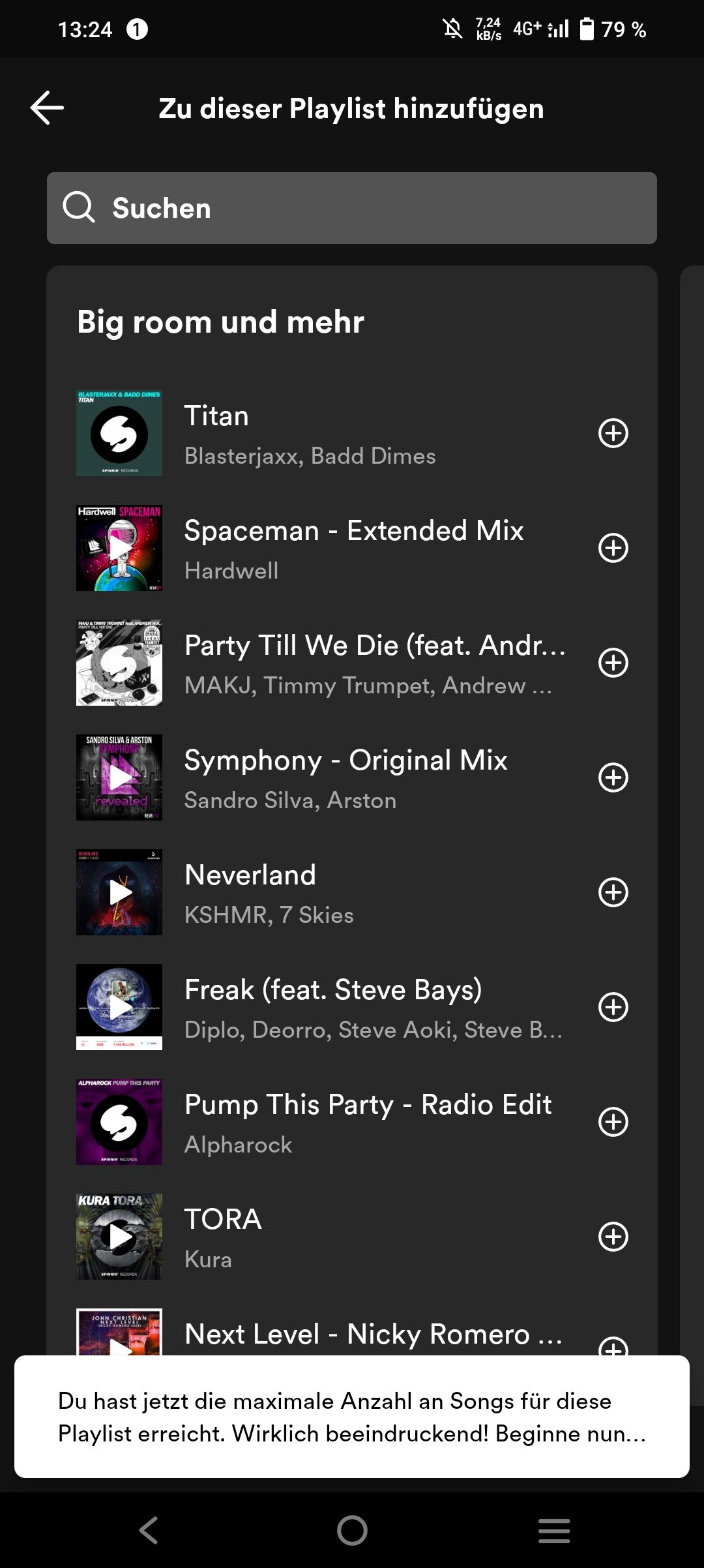Add Party Till We Die to playlist
Image resolution: width=704 pixels, height=1568 pixels.
point(613,663)
